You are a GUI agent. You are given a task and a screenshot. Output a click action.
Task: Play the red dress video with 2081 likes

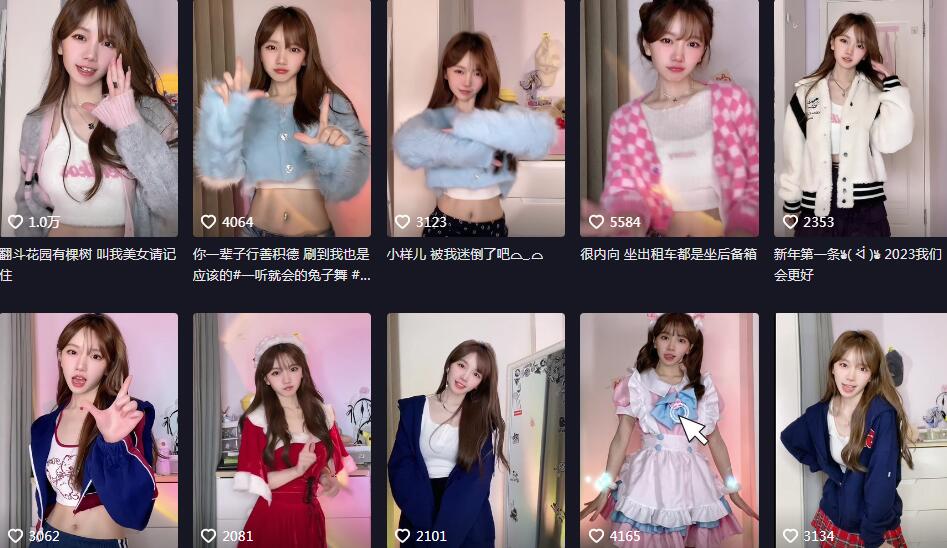(x=281, y=430)
